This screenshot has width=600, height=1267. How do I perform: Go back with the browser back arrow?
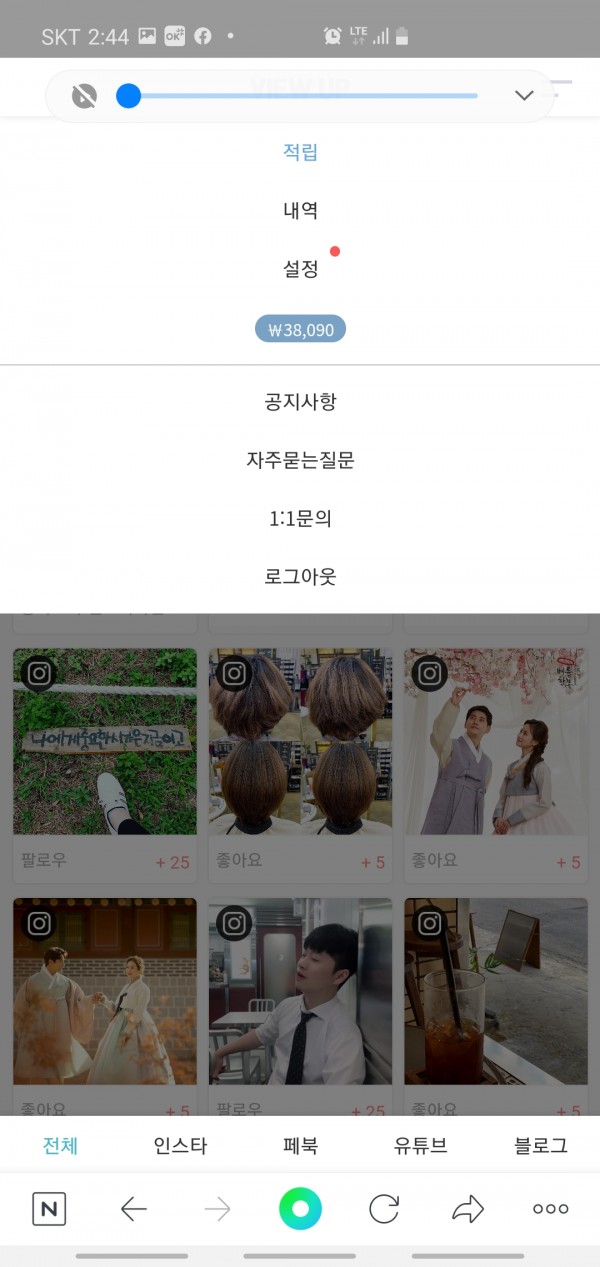133,1209
